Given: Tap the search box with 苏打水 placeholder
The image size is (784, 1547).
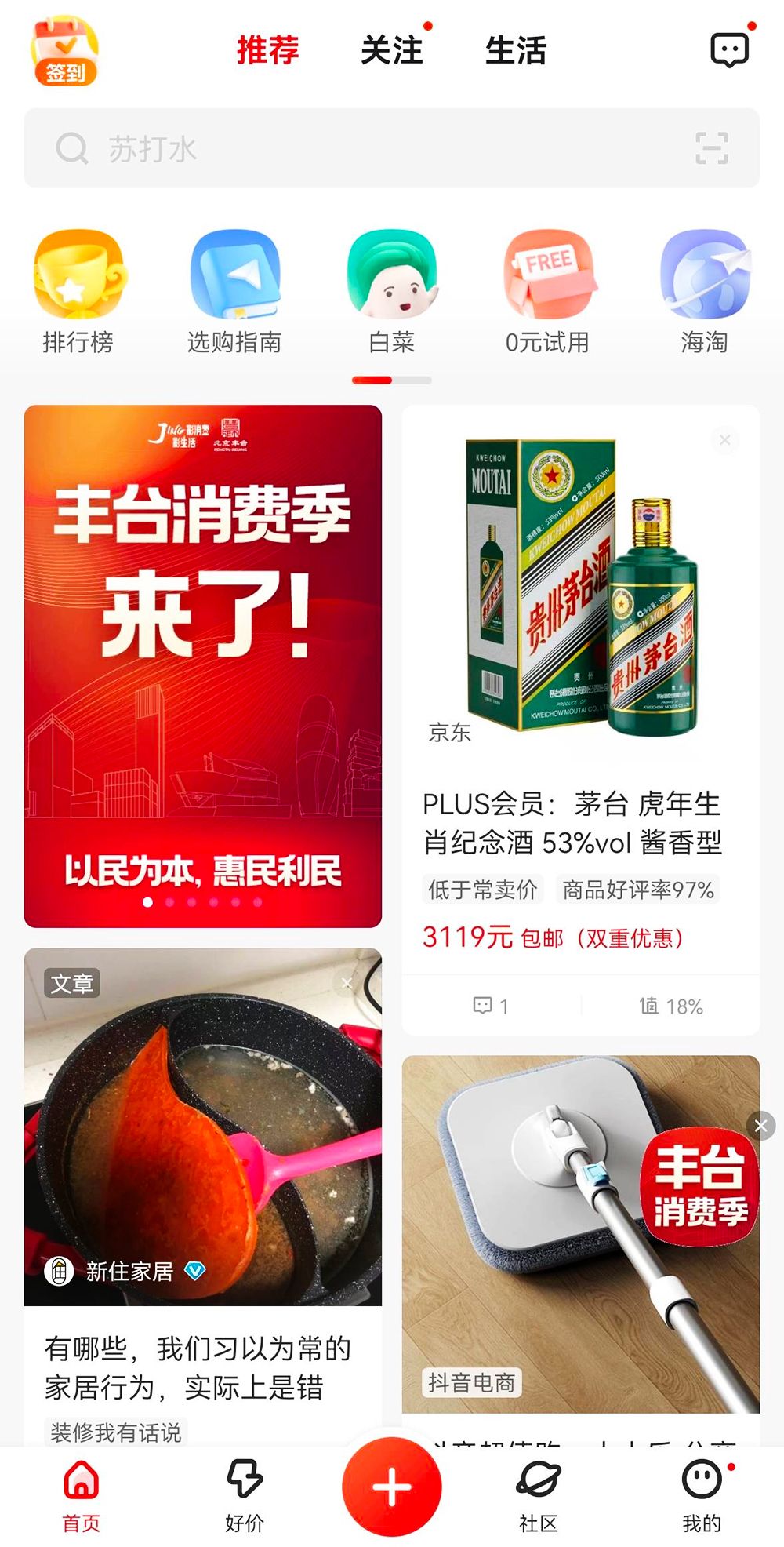Looking at the screenshot, I should coord(314,147).
